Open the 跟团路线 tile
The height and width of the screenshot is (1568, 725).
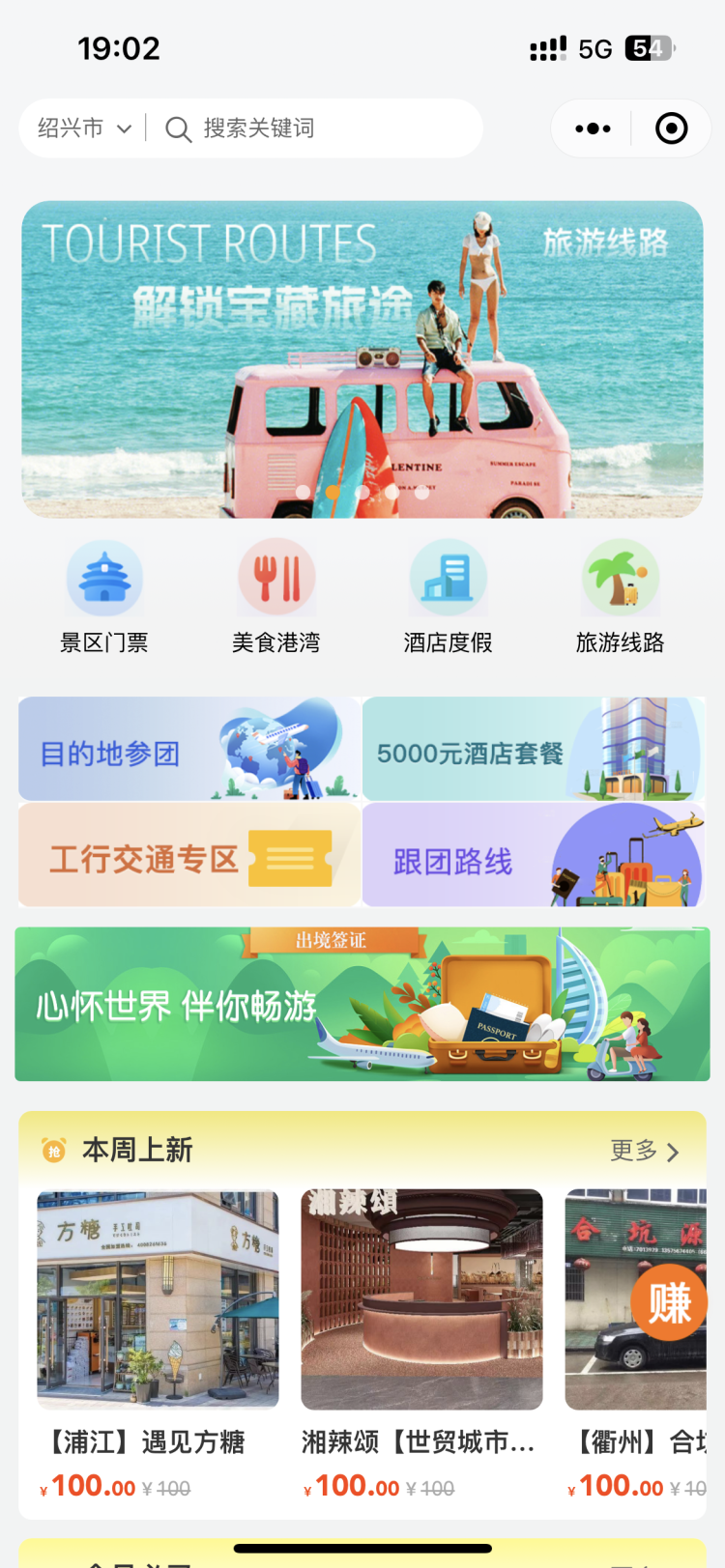(534, 855)
